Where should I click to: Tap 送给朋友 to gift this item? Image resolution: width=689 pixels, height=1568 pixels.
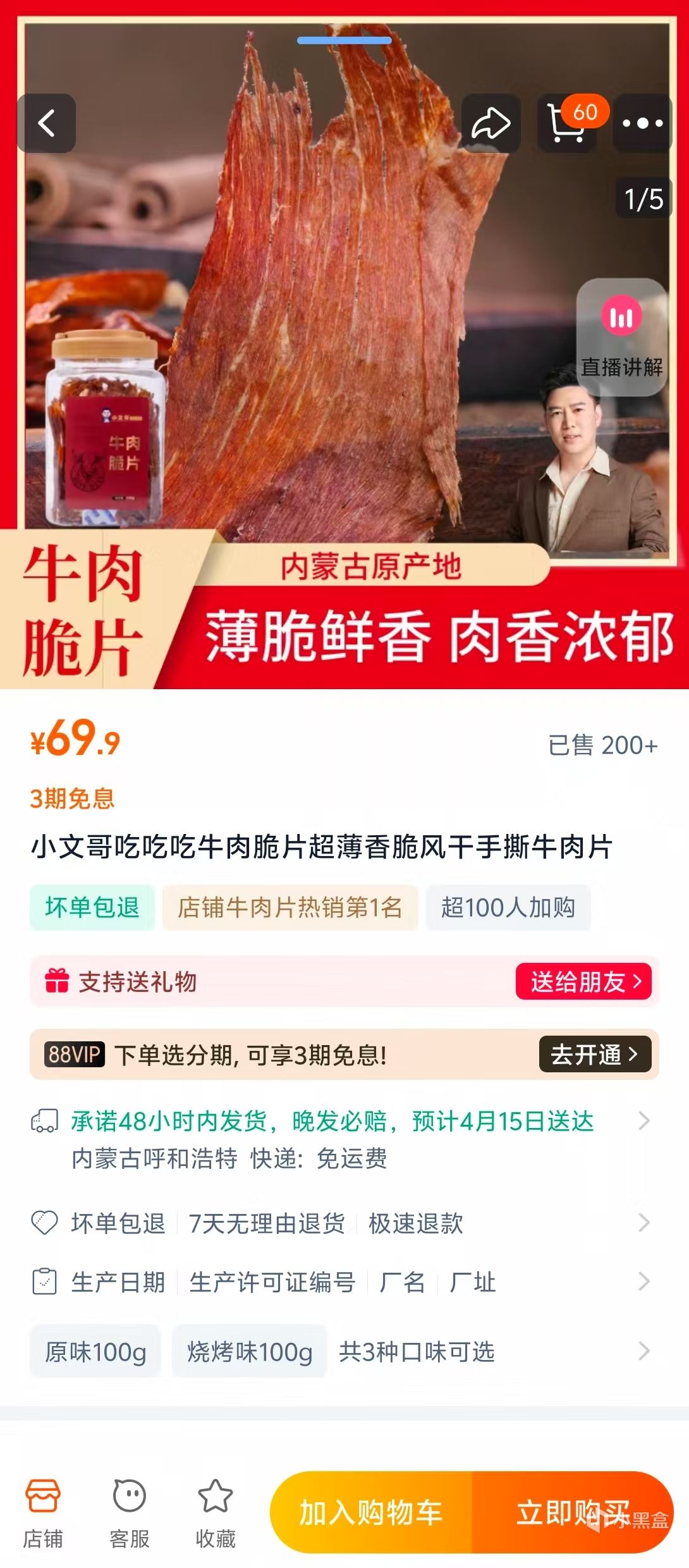[x=583, y=982]
